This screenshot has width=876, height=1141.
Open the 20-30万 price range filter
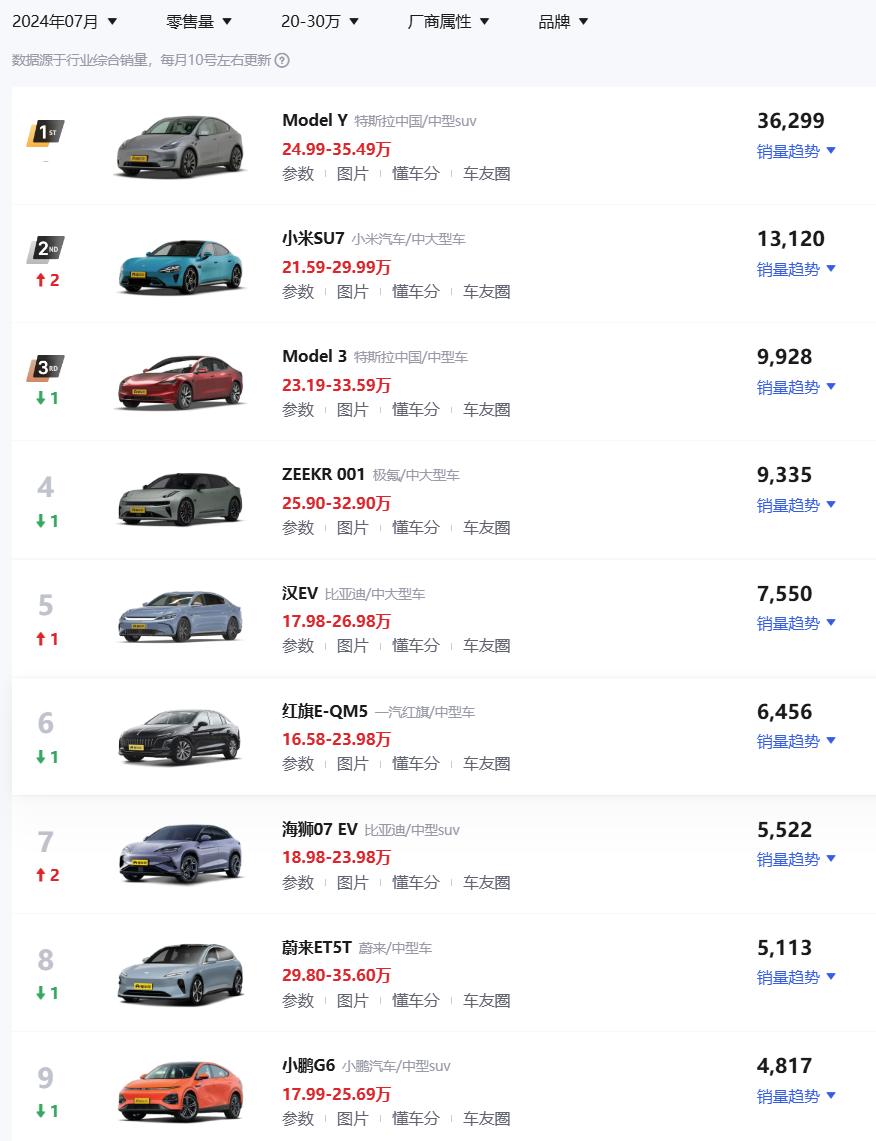coord(319,21)
